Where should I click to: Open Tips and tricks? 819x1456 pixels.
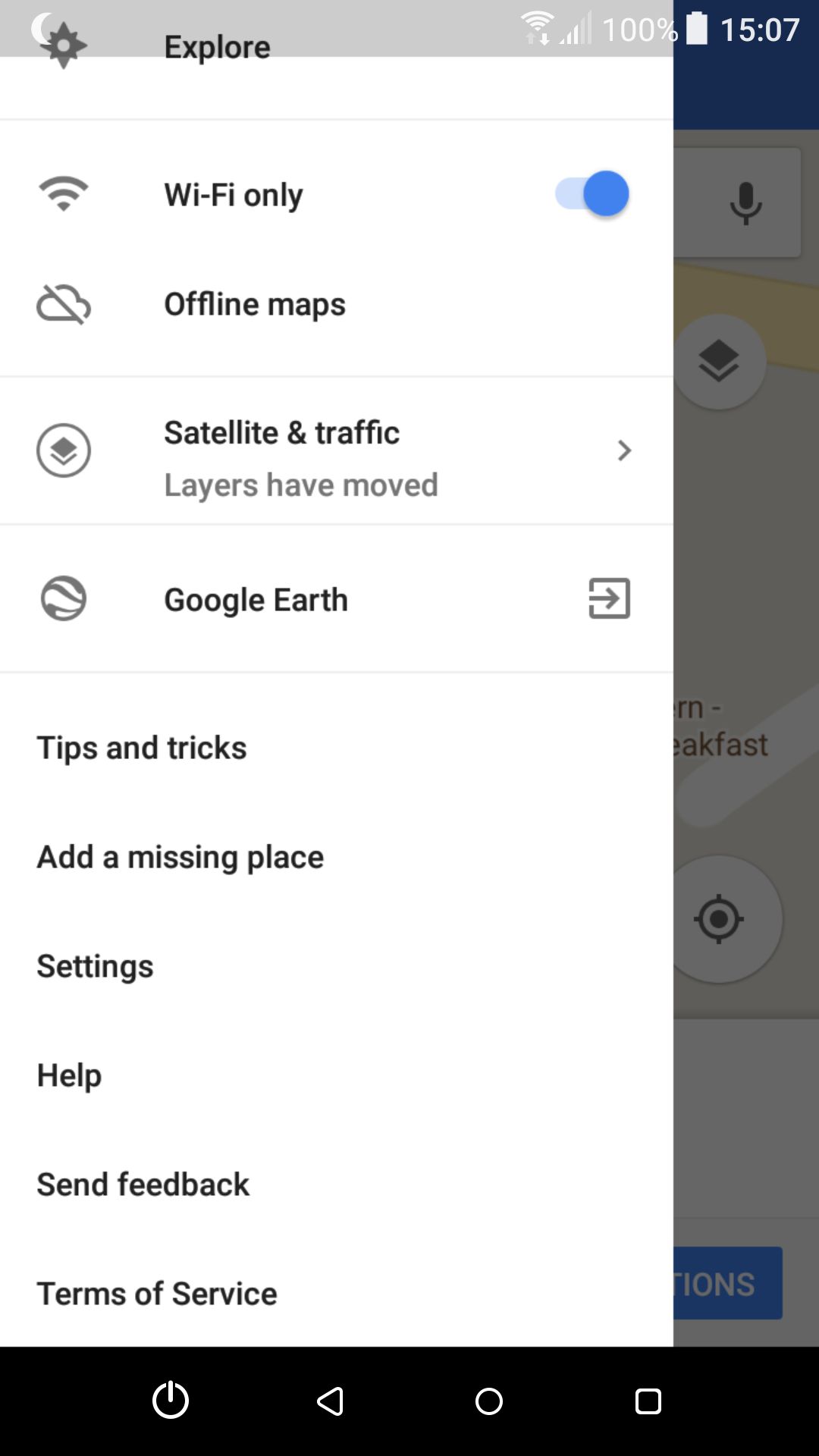[x=142, y=748]
